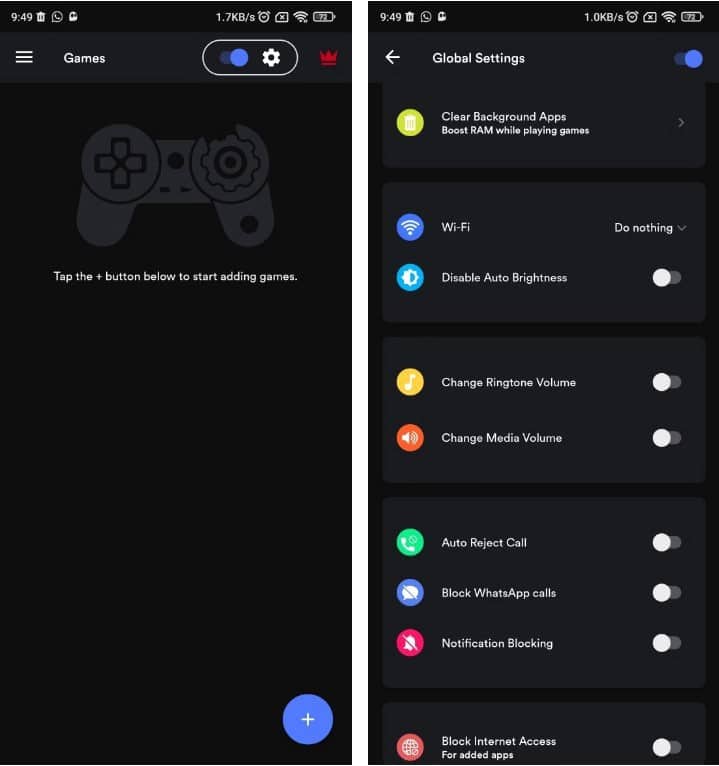Image resolution: width=719 pixels, height=766 pixels.
Task: Switch on Block WhatsApp calls
Action: pyautogui.click(x=666, y=593)
